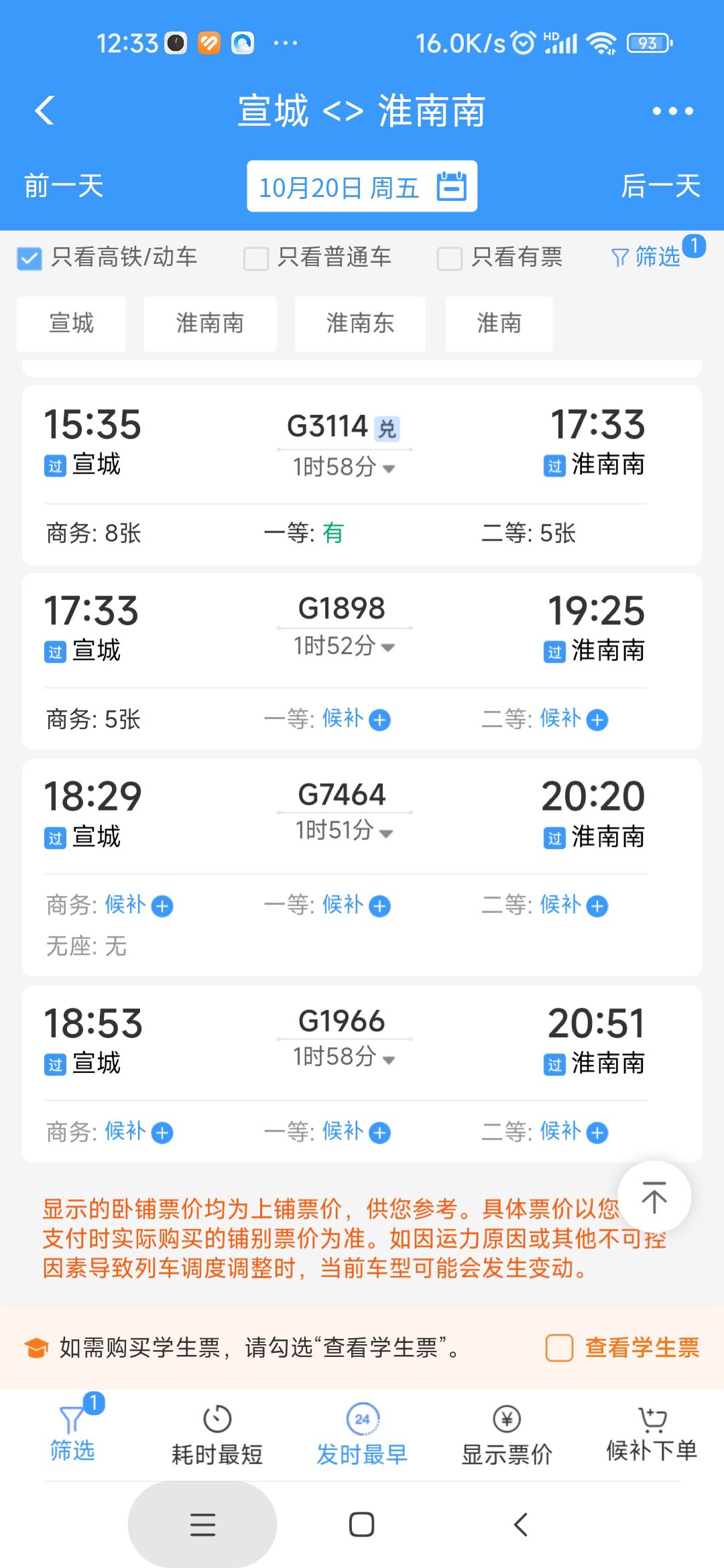The width and height of the screenshot is (724, 1568).
Task: Switch to the next day (后一天)
Action: coord(661,186)
